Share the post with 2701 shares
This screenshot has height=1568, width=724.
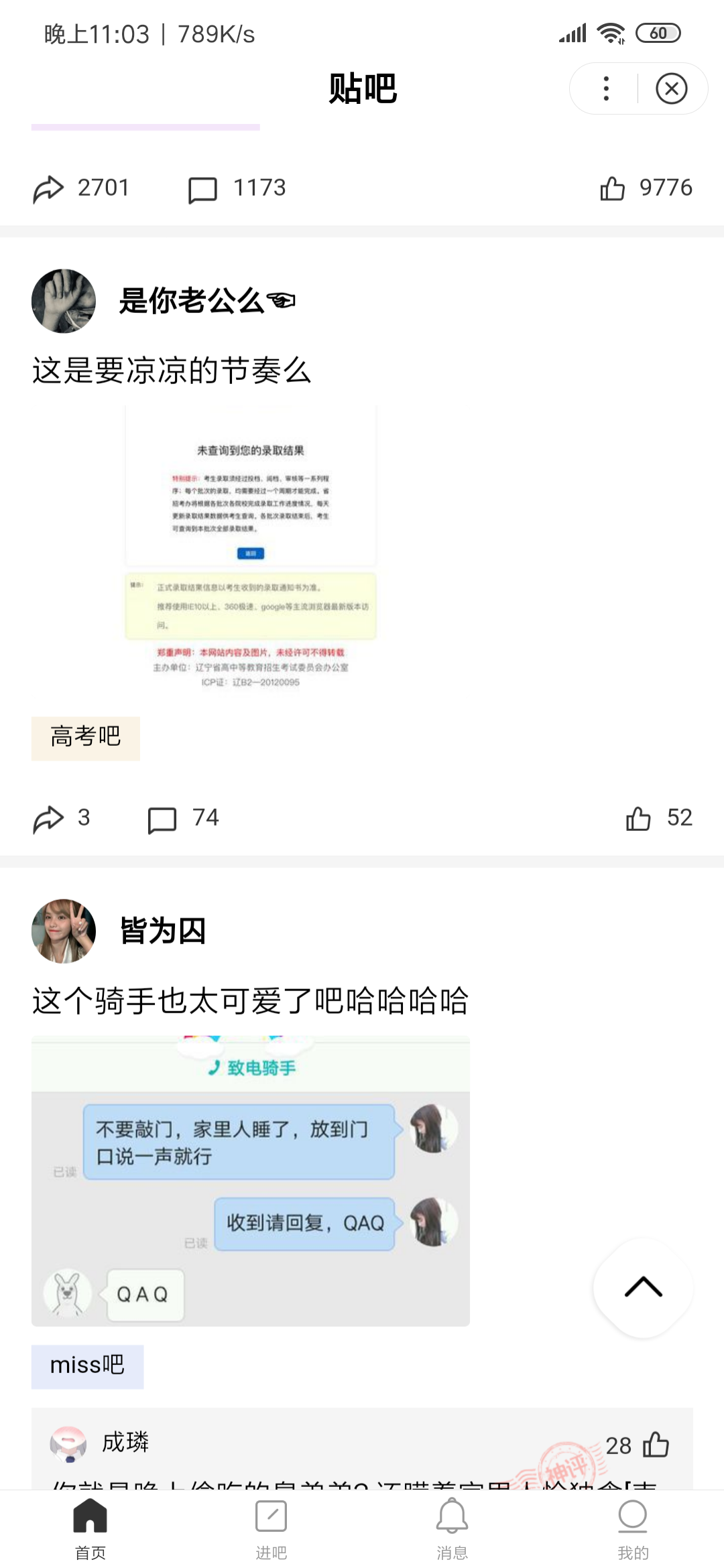[49, 188]
